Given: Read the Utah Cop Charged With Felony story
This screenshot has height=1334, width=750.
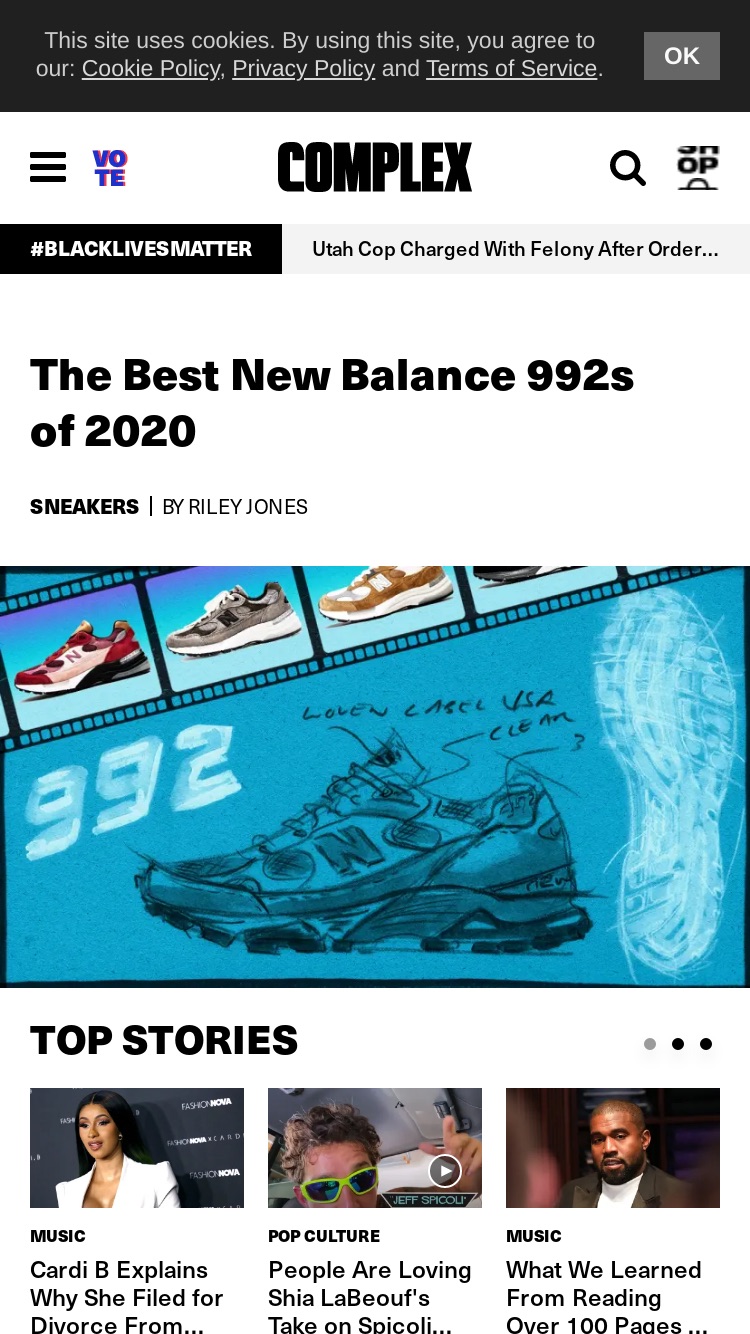Looking at the screenshot, I should pyautogui.click(x=516, y=249).
